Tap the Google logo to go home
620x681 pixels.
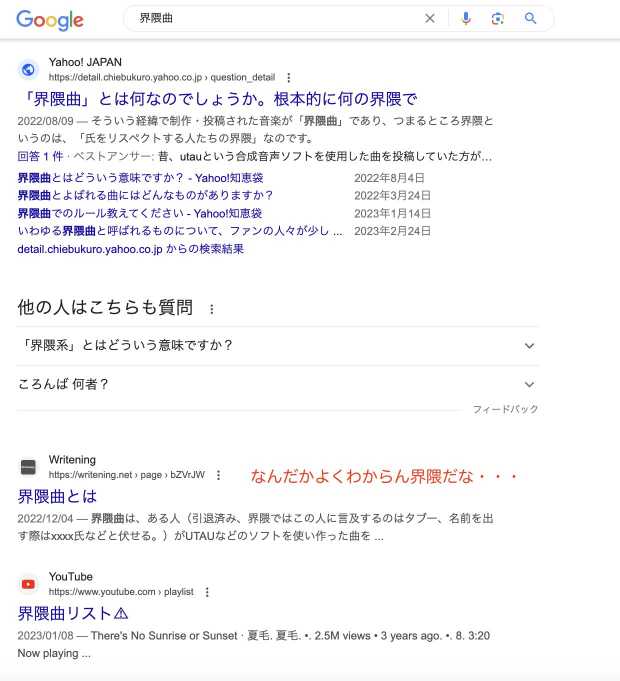tap(50, 19)
